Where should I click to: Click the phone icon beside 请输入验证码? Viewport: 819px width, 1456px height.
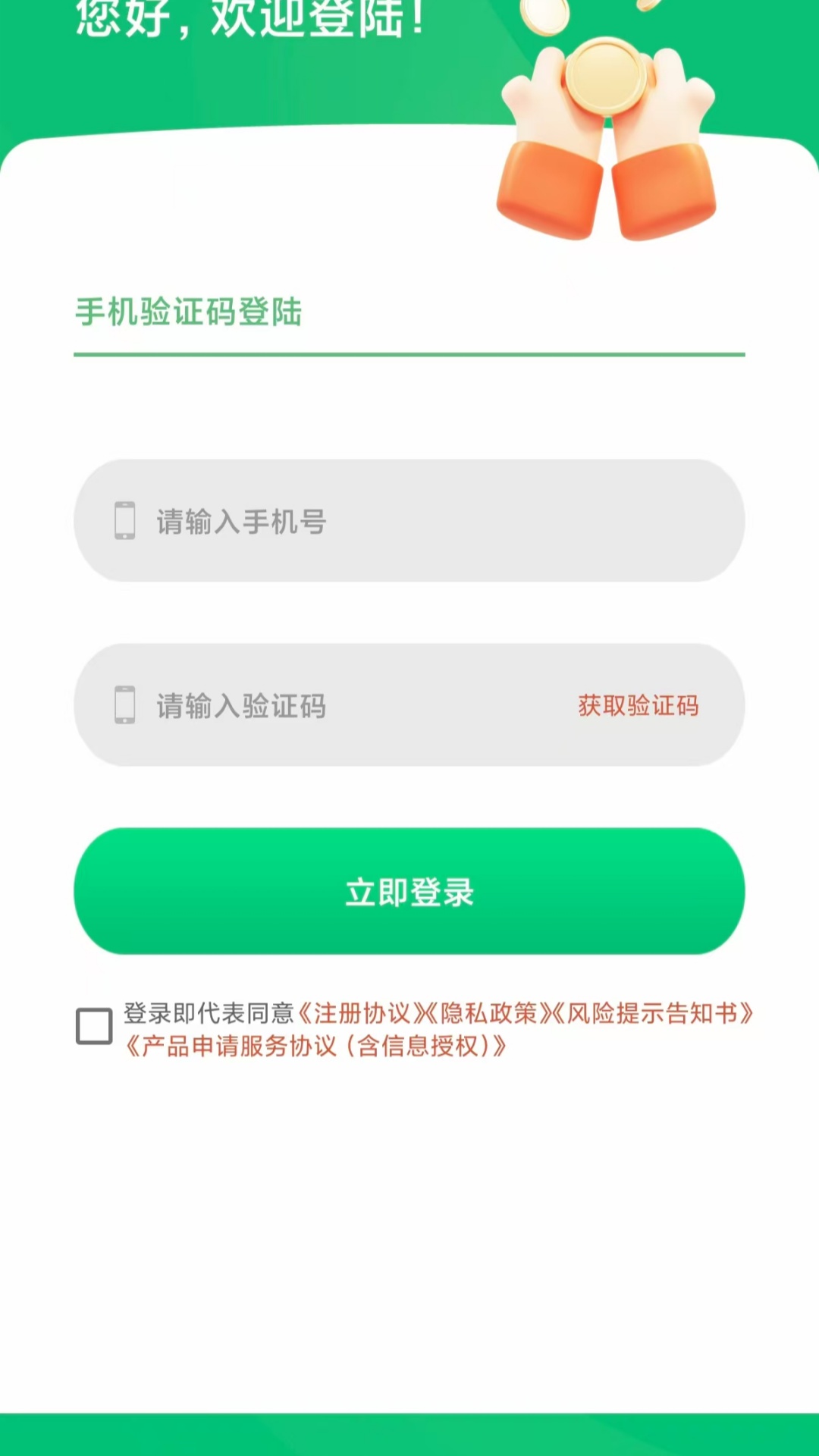124,705
